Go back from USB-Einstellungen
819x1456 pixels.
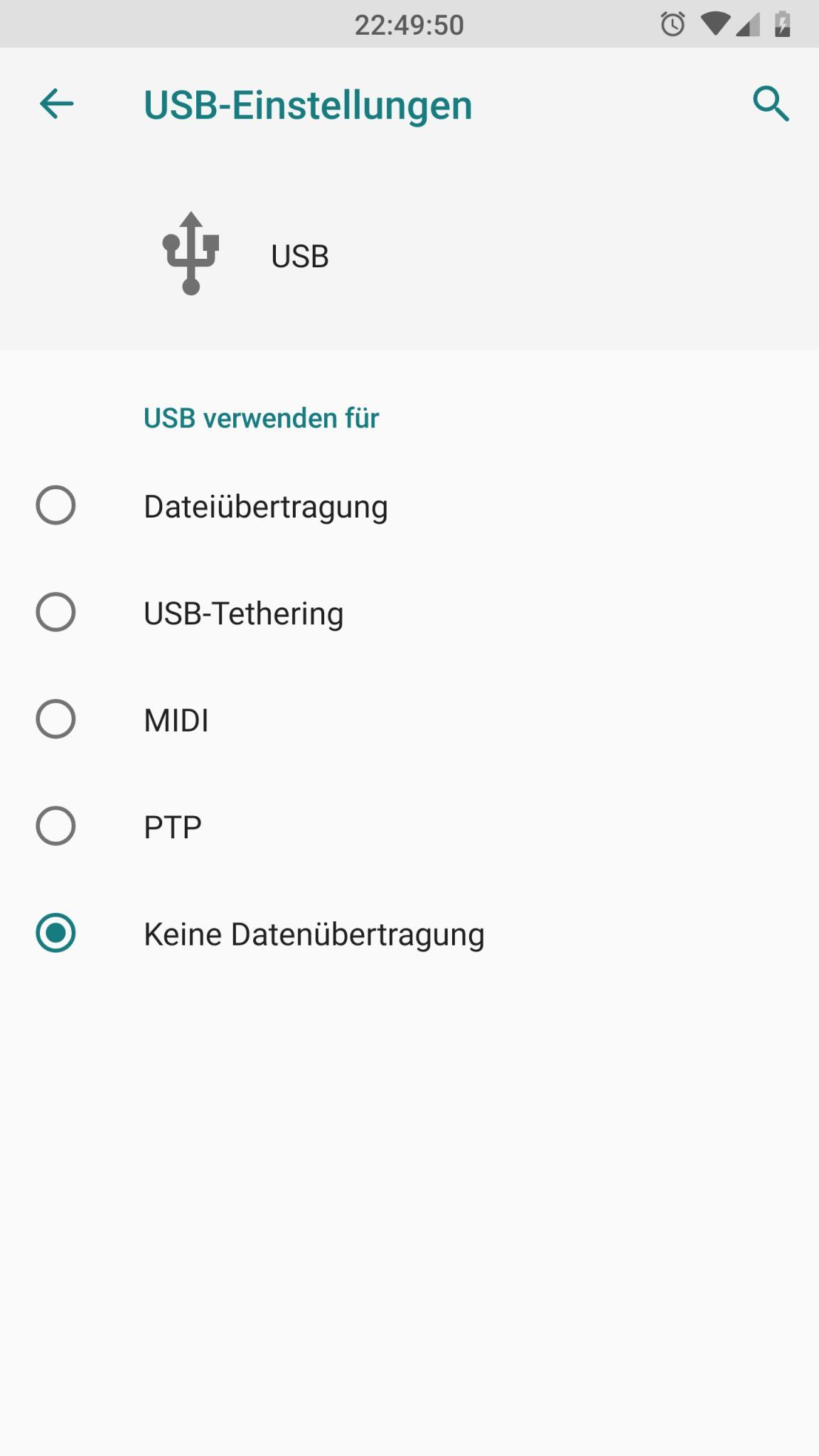pos(57,105)
